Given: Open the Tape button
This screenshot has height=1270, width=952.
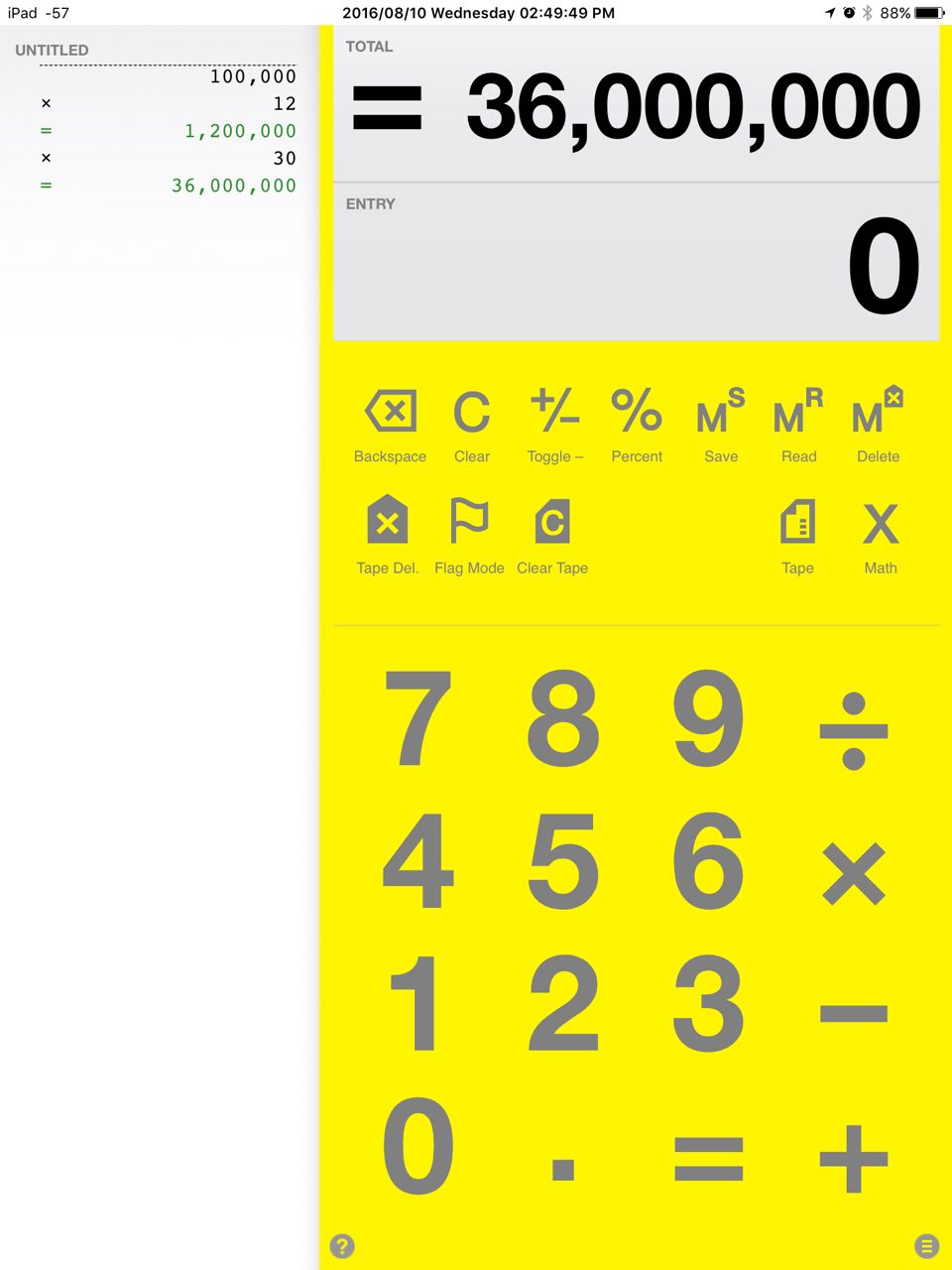Looking at the screenshot, I should point(797,534).
